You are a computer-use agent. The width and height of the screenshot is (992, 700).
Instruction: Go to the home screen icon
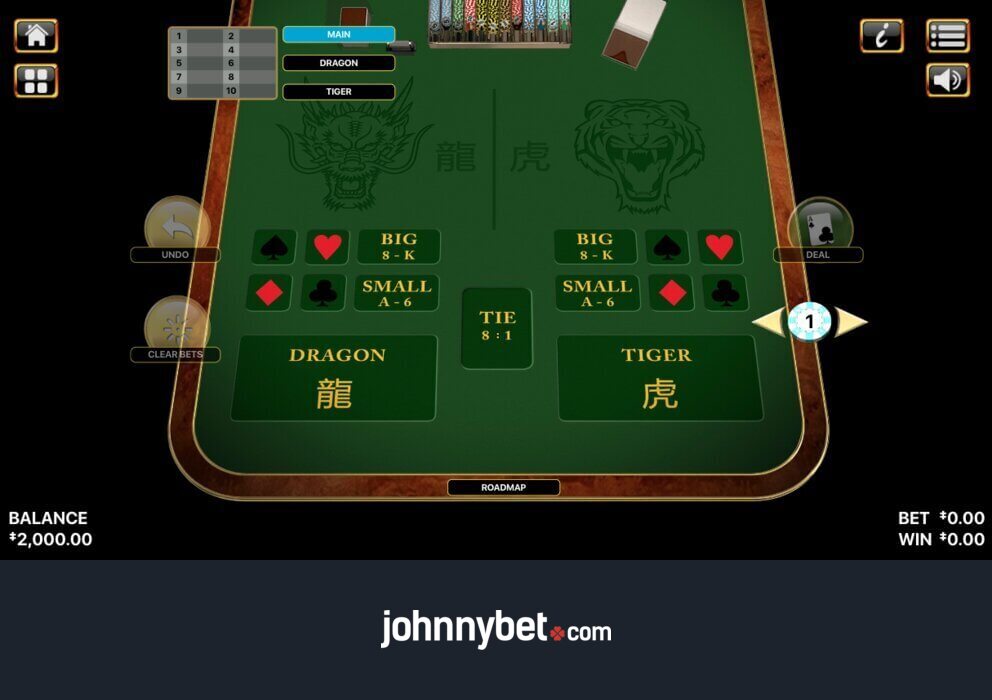pos(36,36)
